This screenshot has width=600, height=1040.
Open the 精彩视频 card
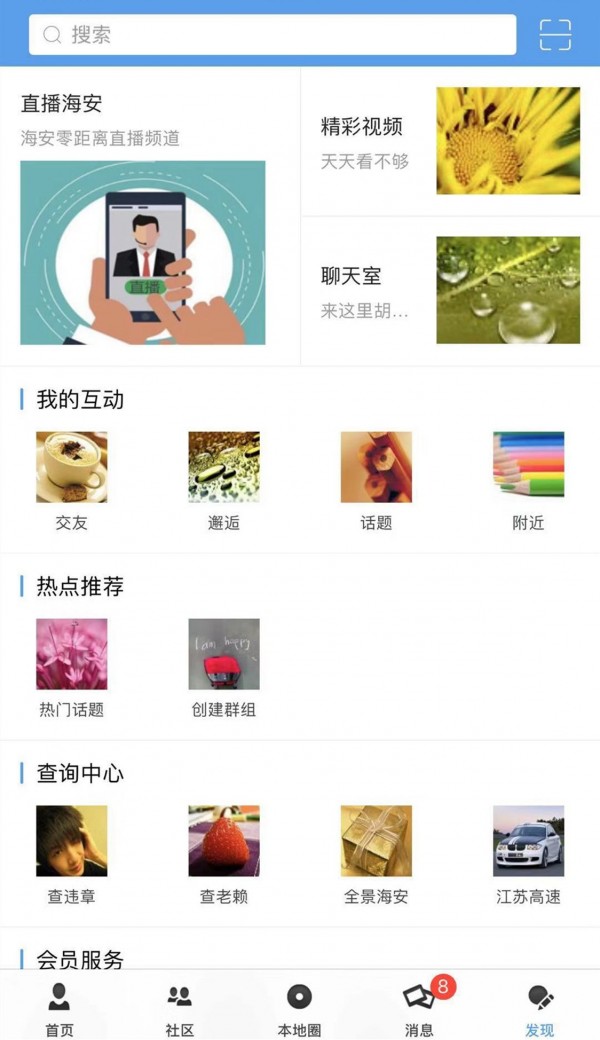pyautogui.click(x=450, y=141)
